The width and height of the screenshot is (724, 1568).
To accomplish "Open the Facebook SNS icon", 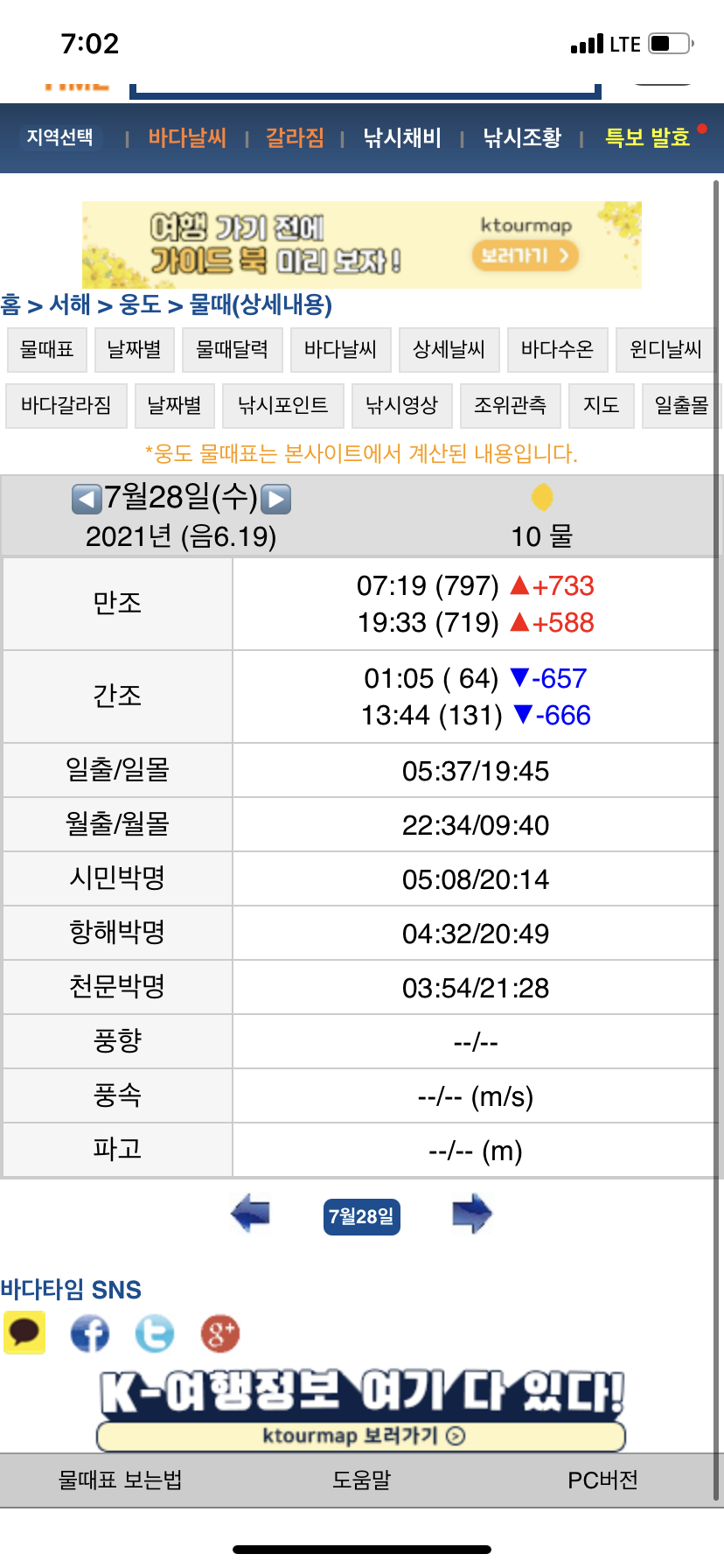I will [x=90, y=1333].
